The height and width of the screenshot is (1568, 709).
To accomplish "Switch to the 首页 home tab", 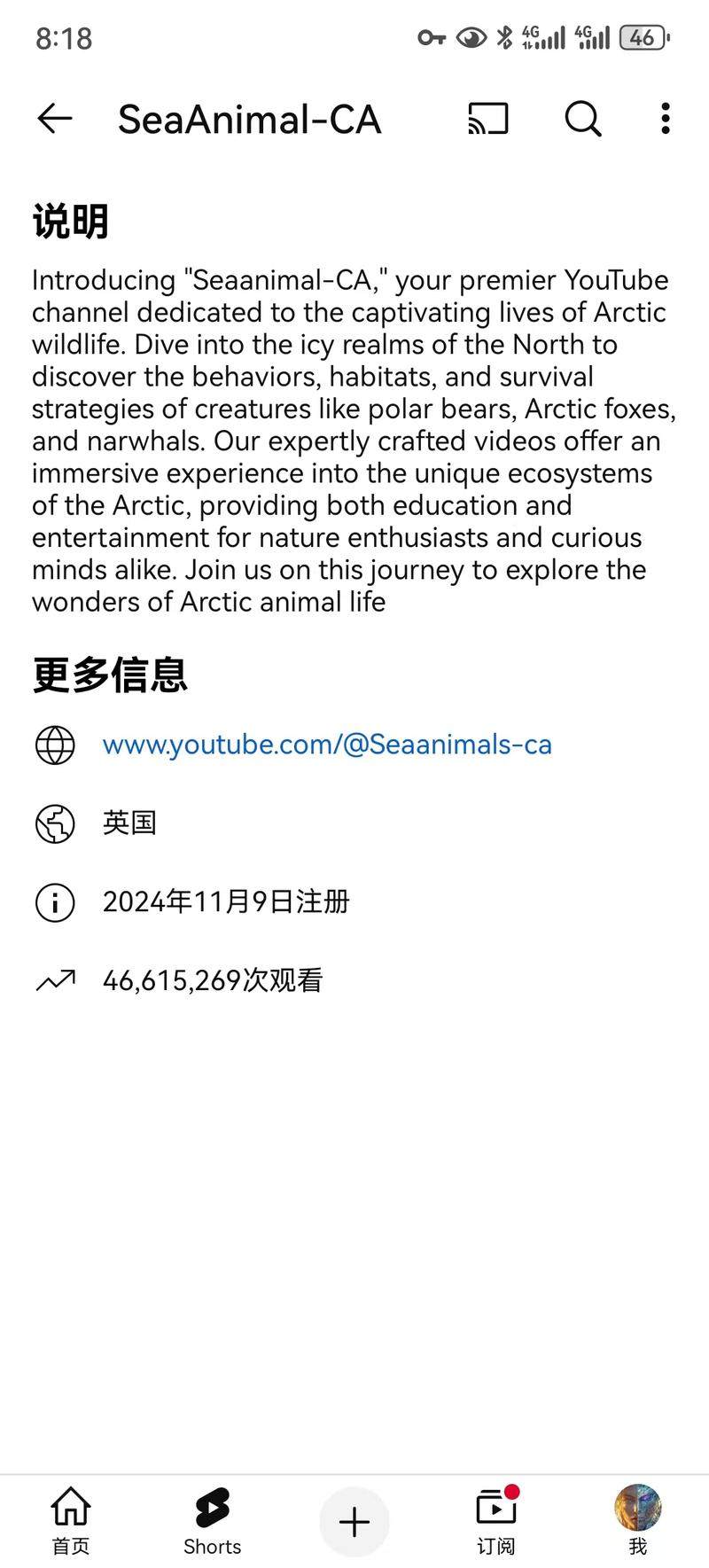I will 71,1521.
